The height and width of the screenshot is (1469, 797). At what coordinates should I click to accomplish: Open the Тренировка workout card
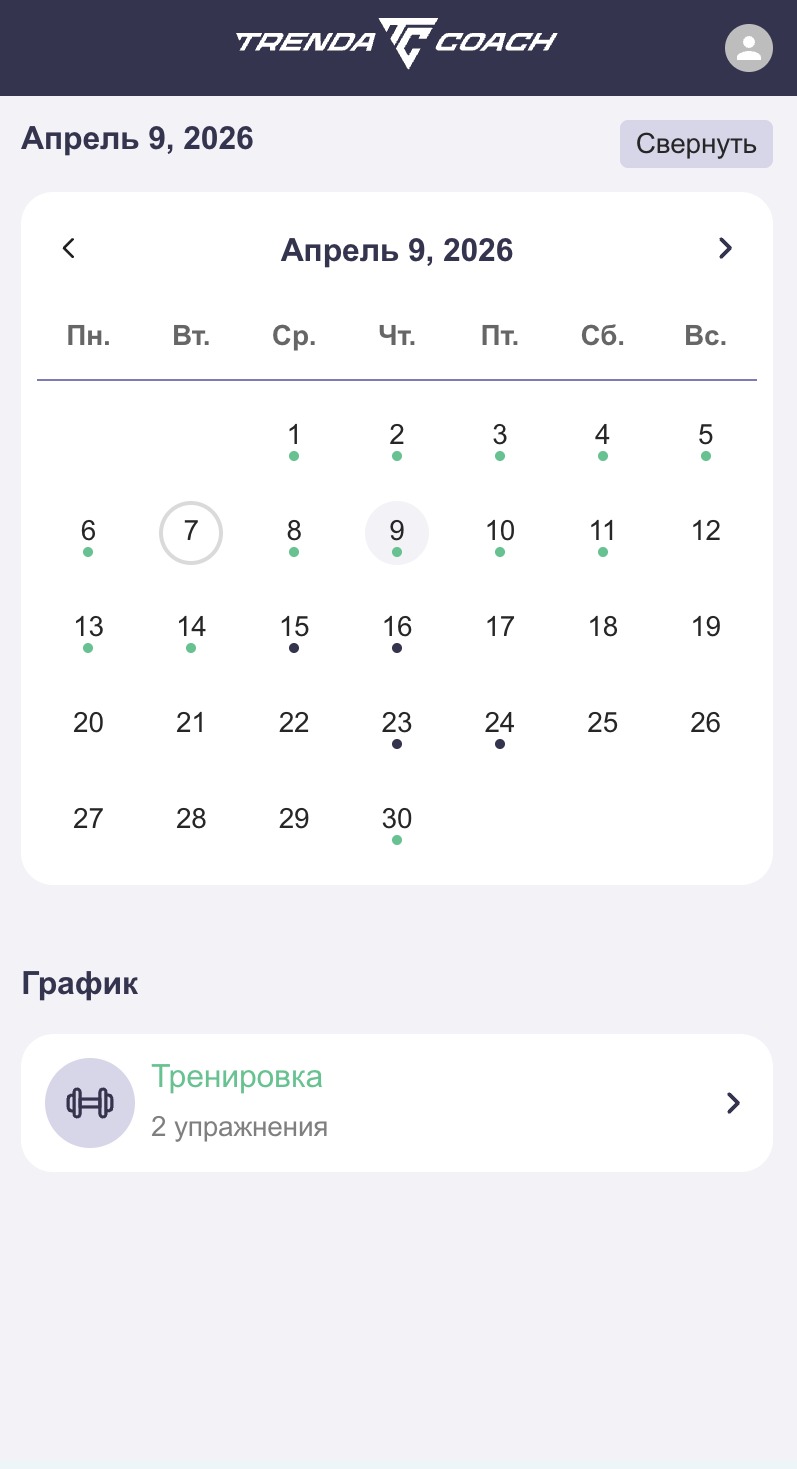pyautogui.click(x=397, y=1102)
